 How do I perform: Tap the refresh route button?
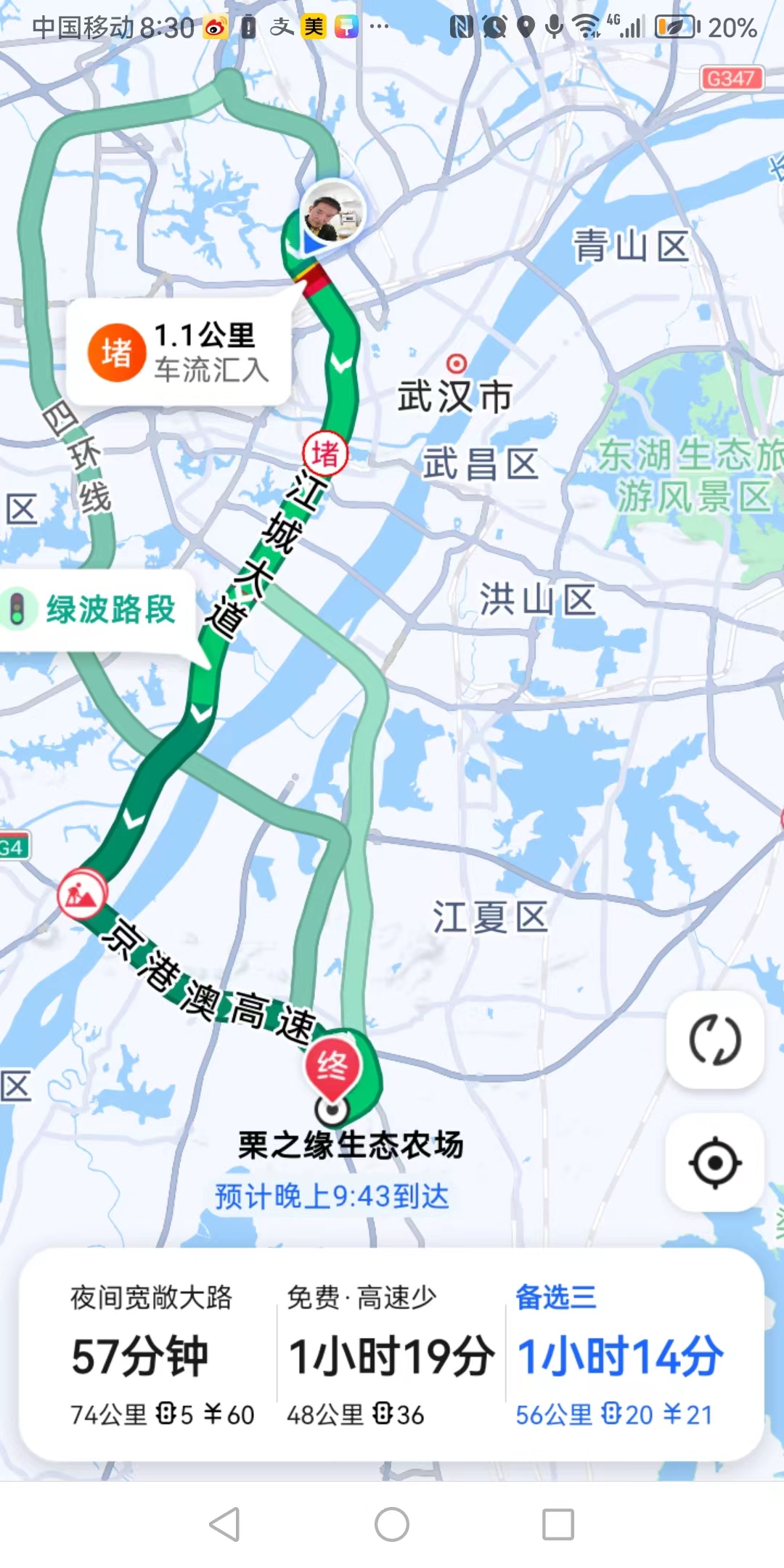(715, 1040)
